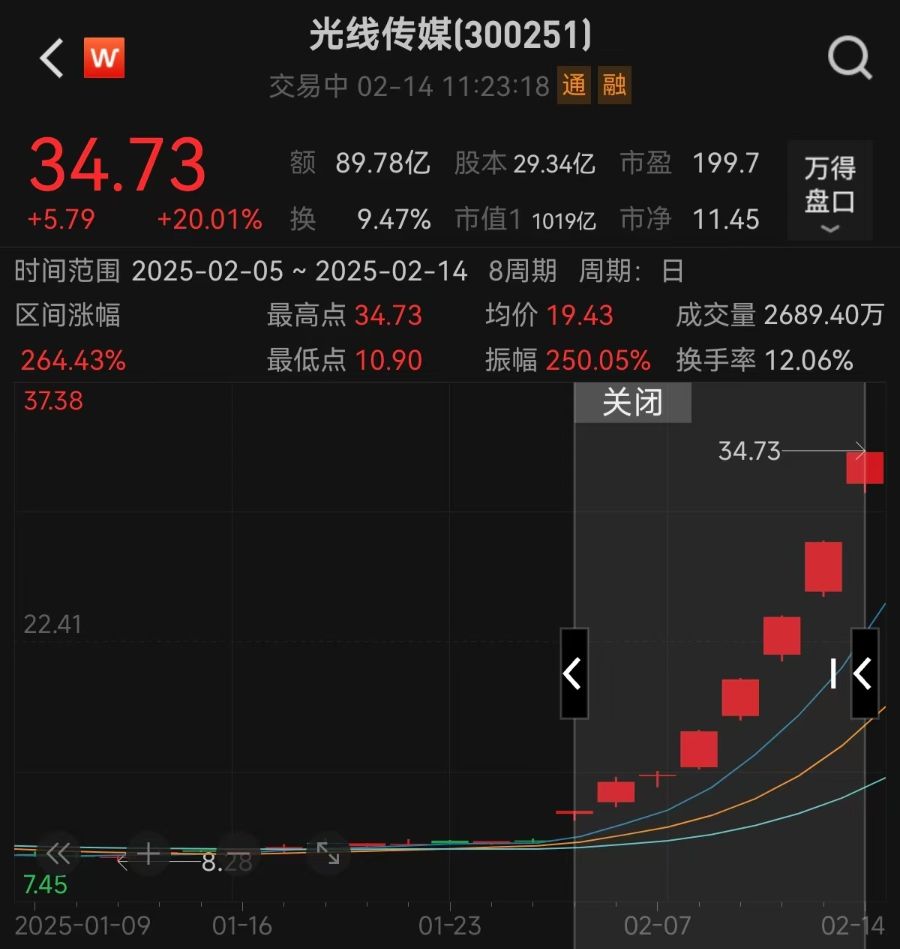Open the search magnifier icon
Image resolution: width=900 pixels, height=949 pixels.
(x=849, y=58)
